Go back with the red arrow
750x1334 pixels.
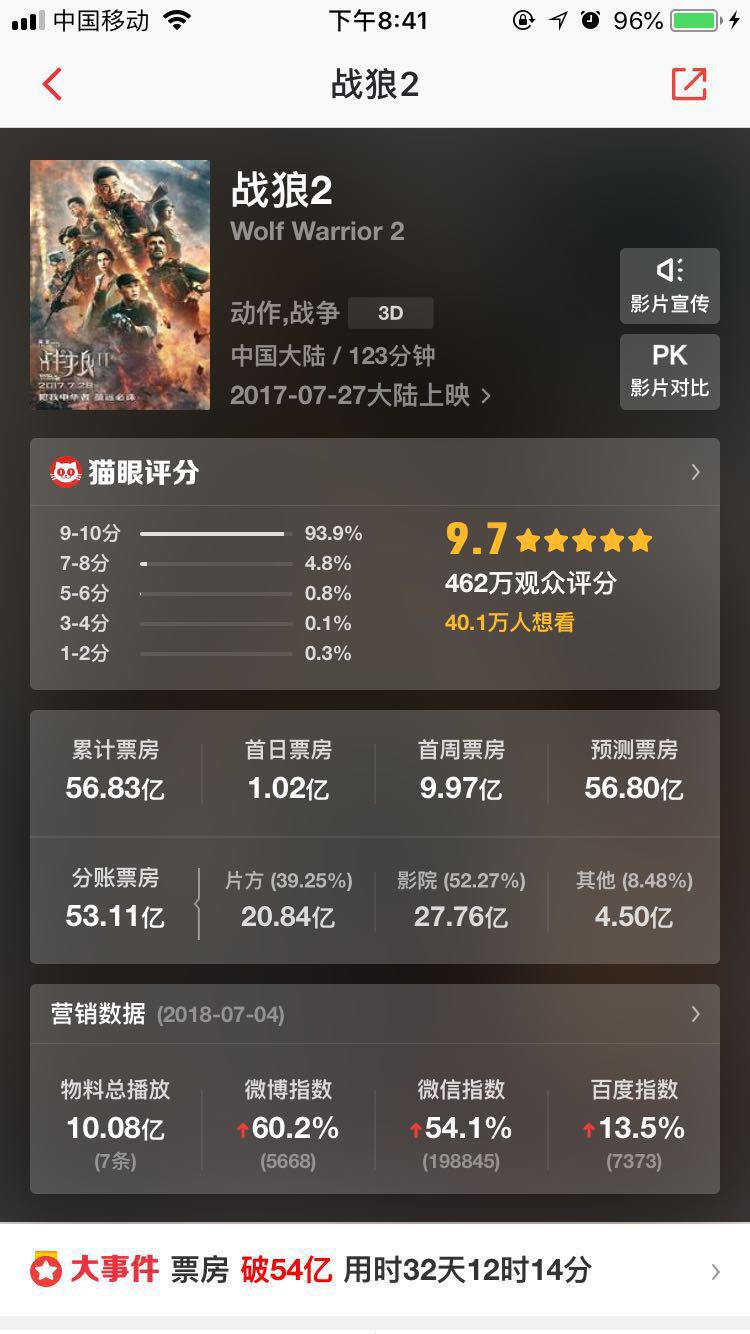pyautogui.click(x=52, y=85)
